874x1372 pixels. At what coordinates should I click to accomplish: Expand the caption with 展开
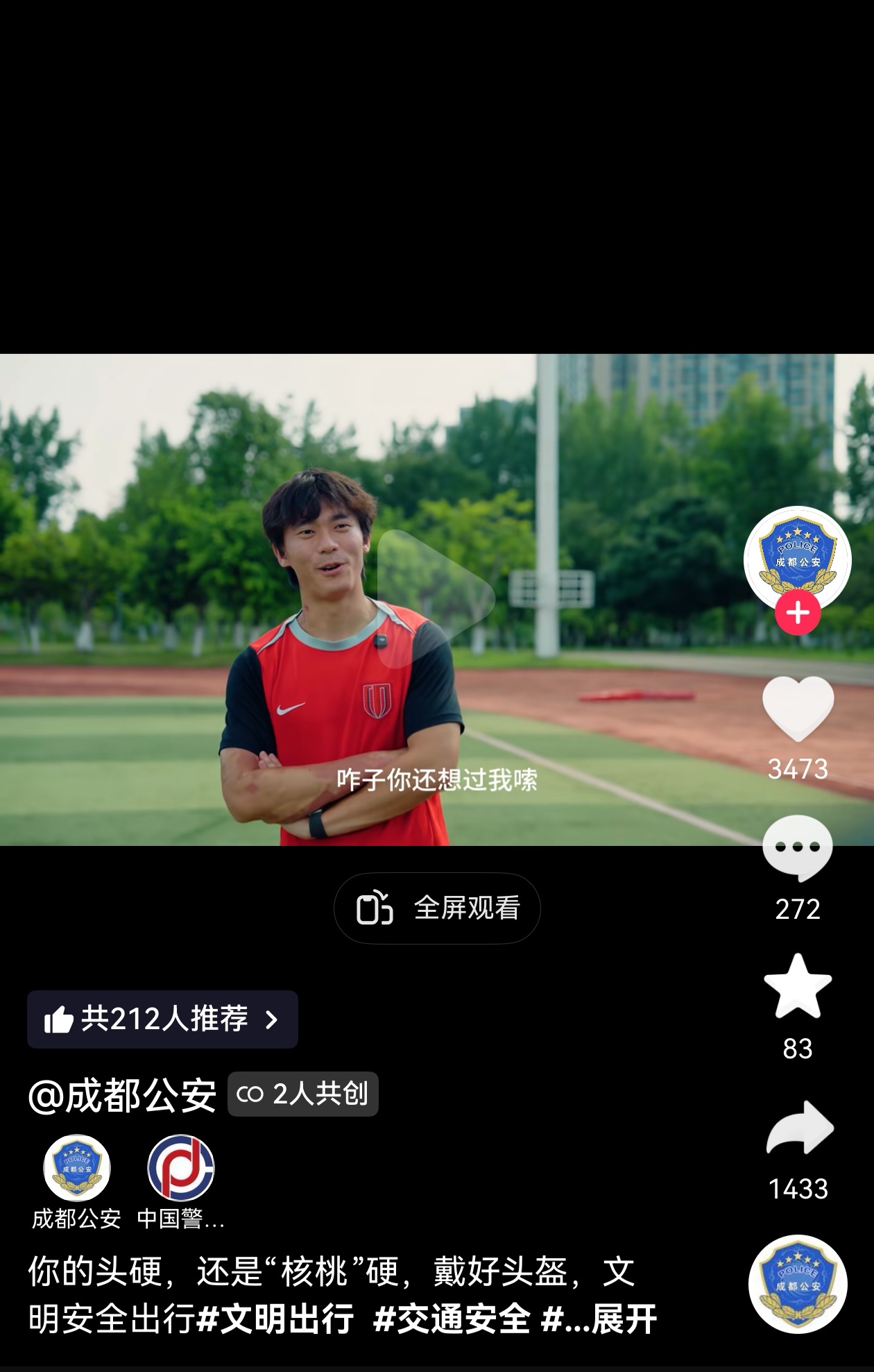pos(624,1319)
